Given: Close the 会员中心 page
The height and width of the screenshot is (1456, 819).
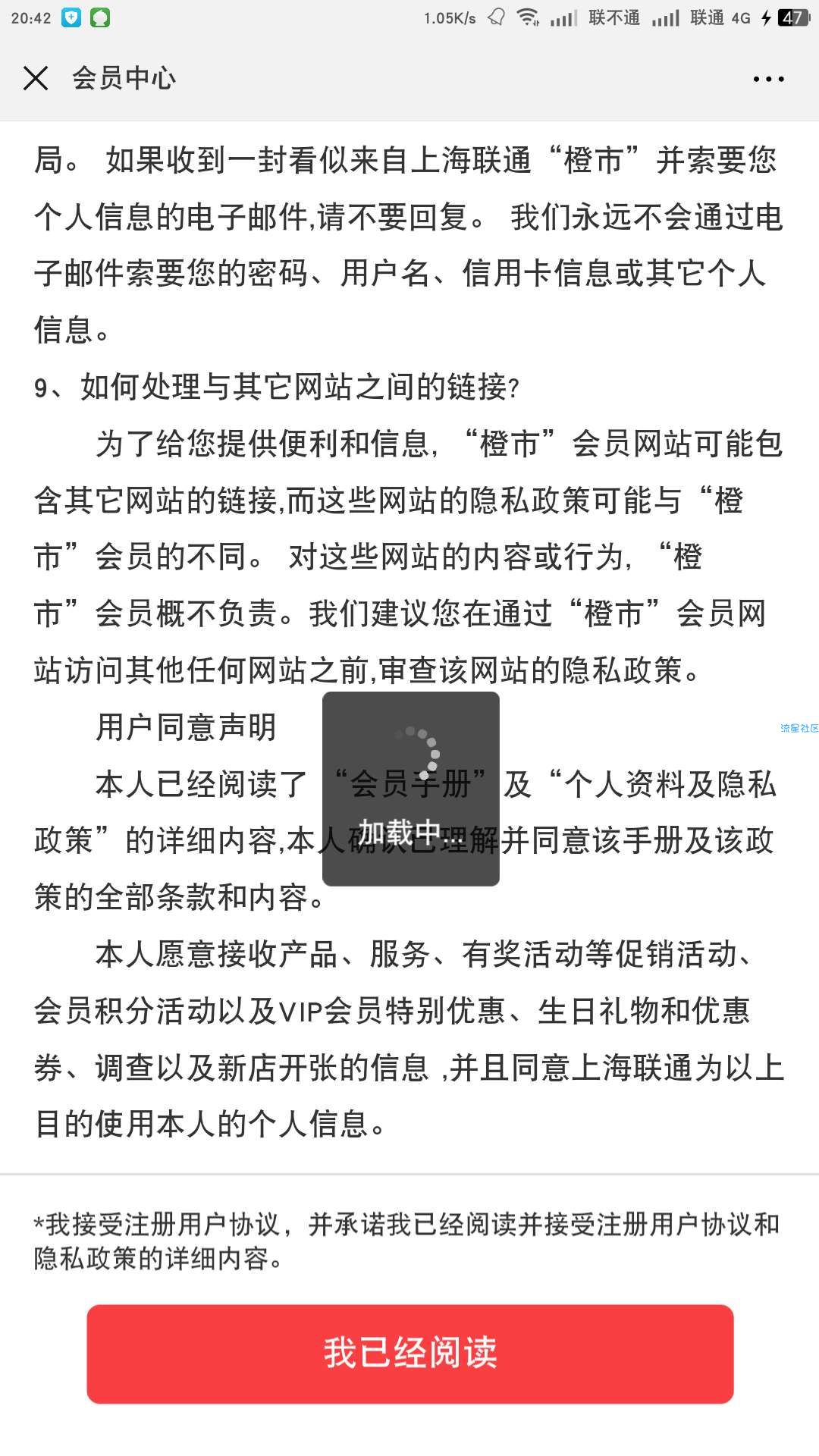Looking at the screenshot, I should [x=36, y=78].
